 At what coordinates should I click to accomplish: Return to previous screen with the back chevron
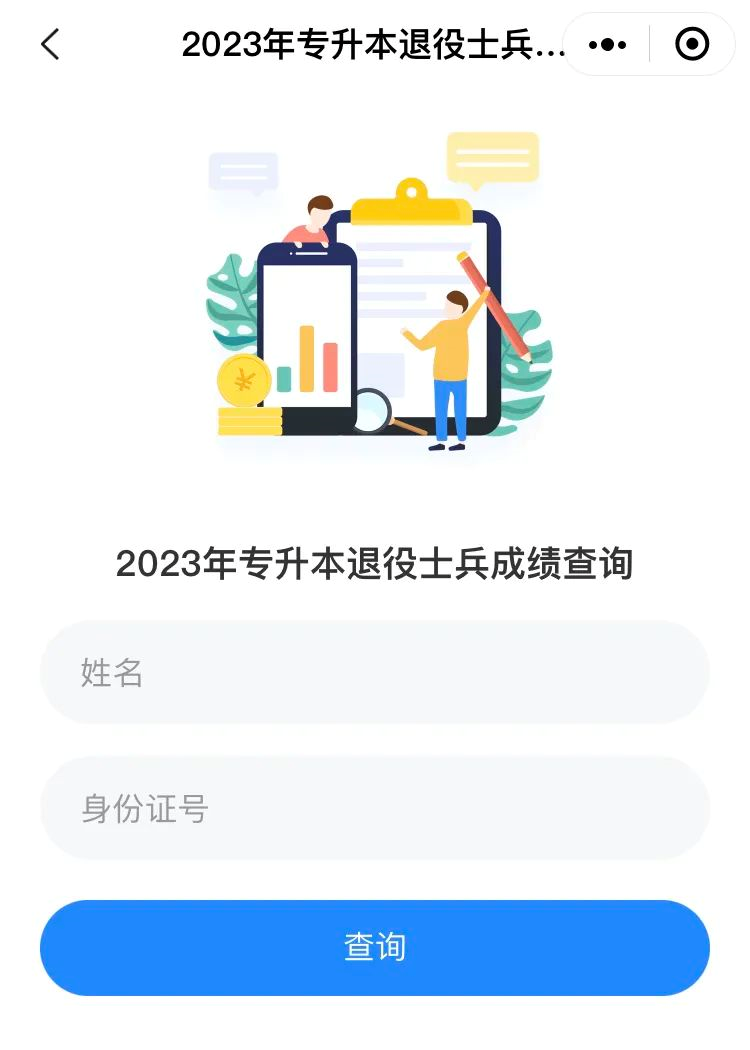pos(52,44)
